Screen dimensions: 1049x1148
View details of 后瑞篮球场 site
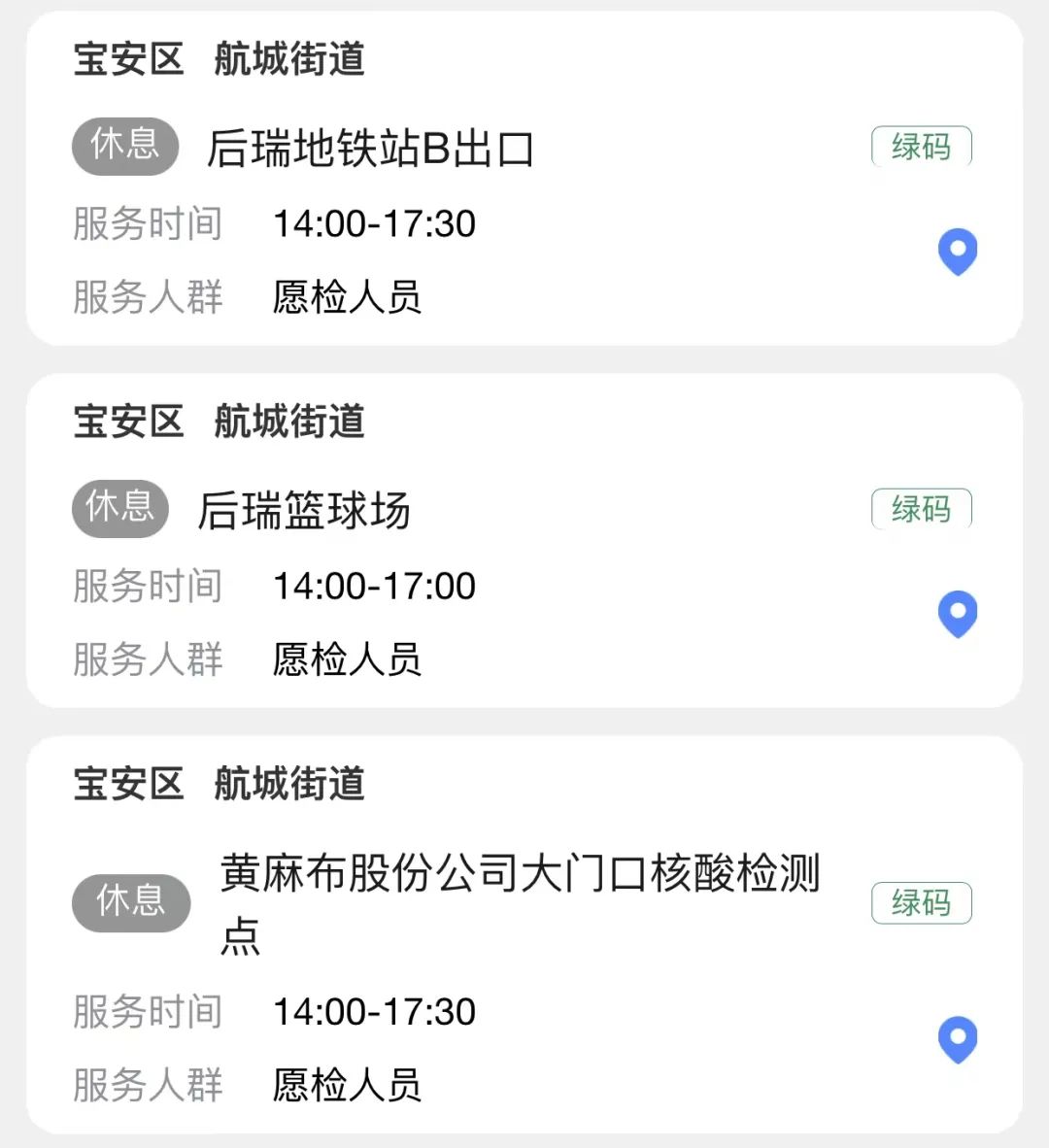click(304, 511)
